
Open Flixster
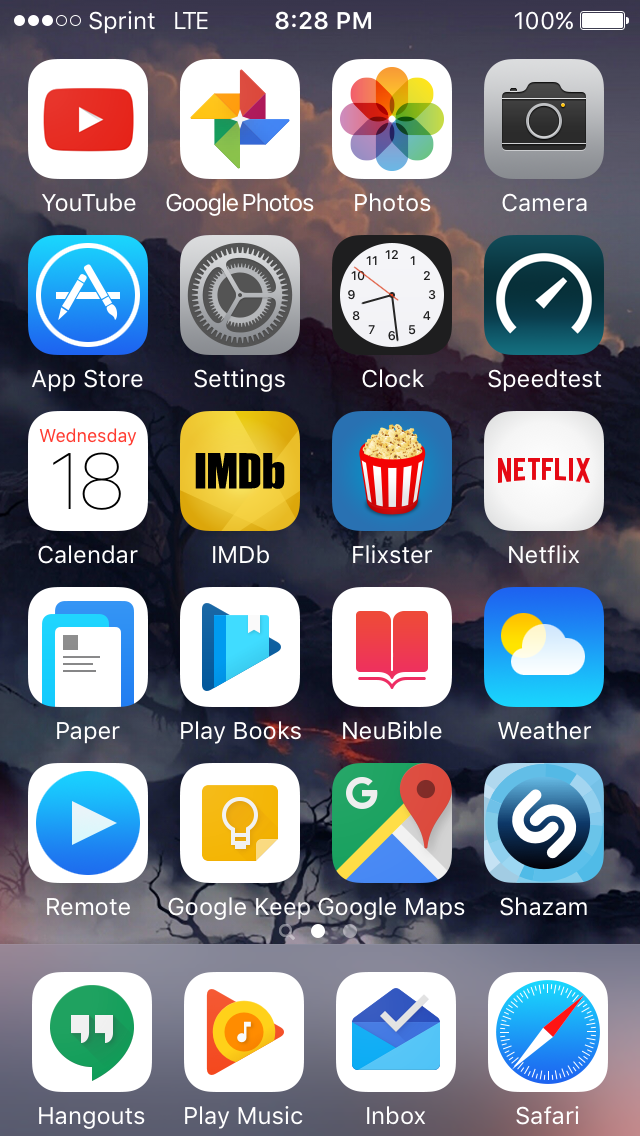click(392, 471)
